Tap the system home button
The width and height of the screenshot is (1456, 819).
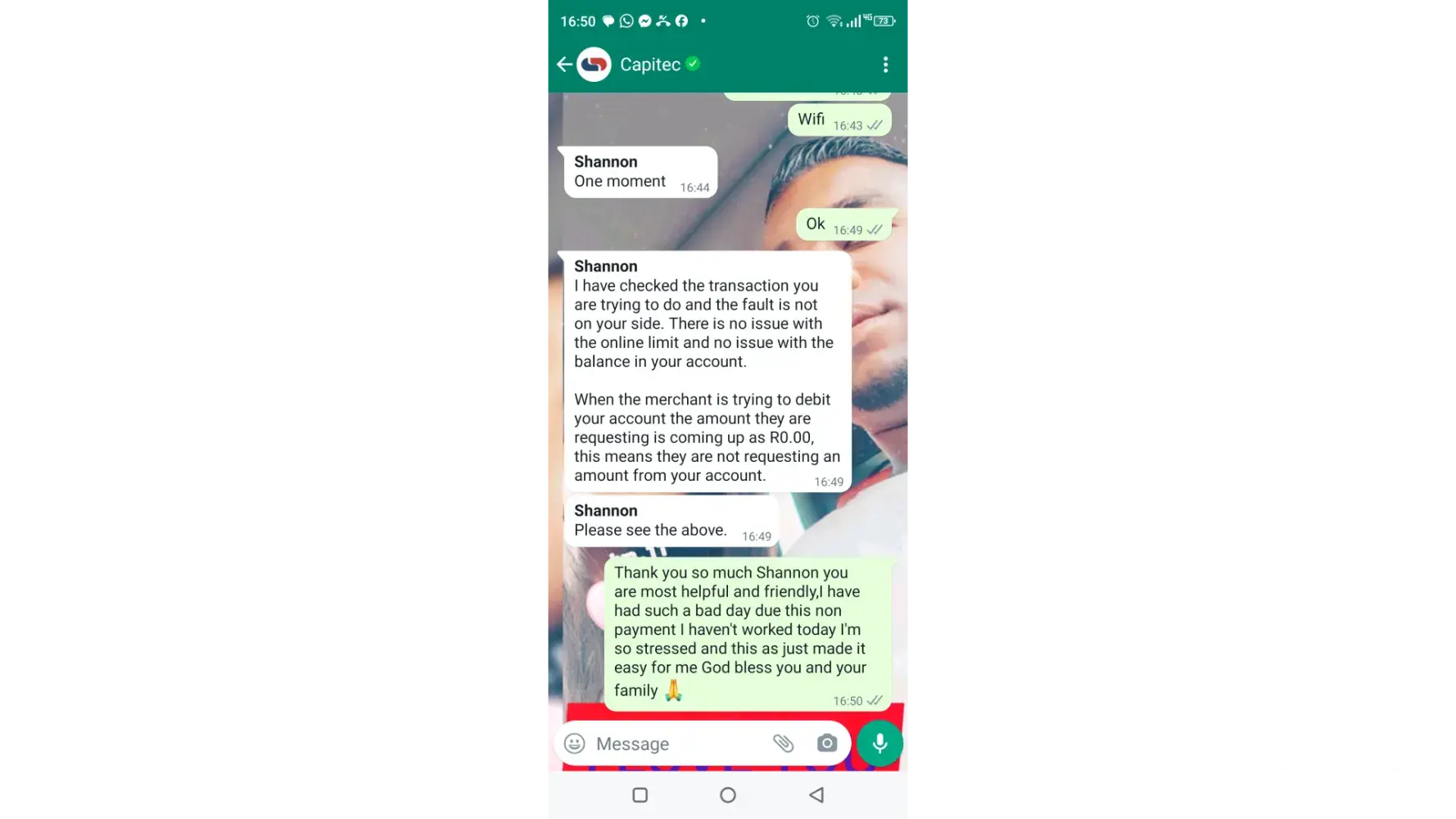click(x=727, y=795)
